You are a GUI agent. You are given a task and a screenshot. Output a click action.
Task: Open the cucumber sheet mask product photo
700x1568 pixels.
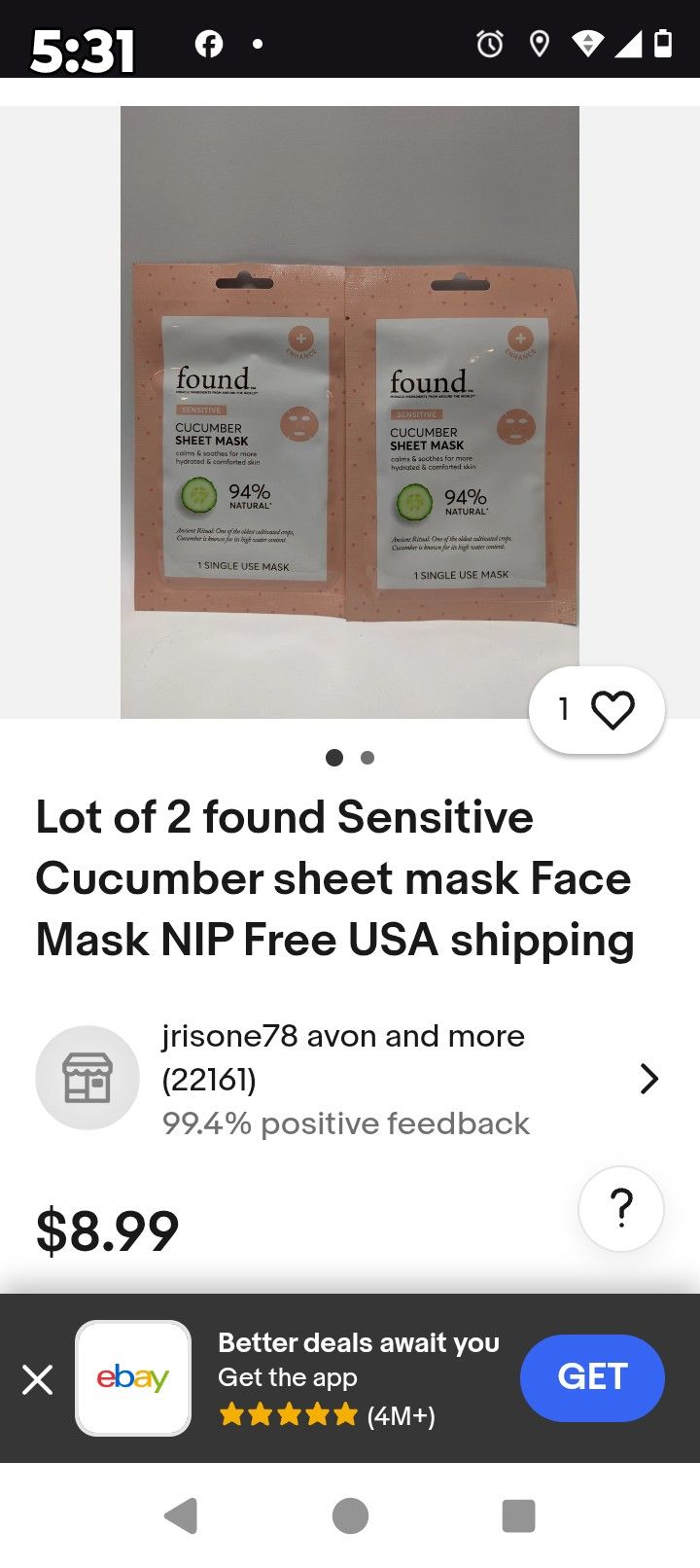350,412
